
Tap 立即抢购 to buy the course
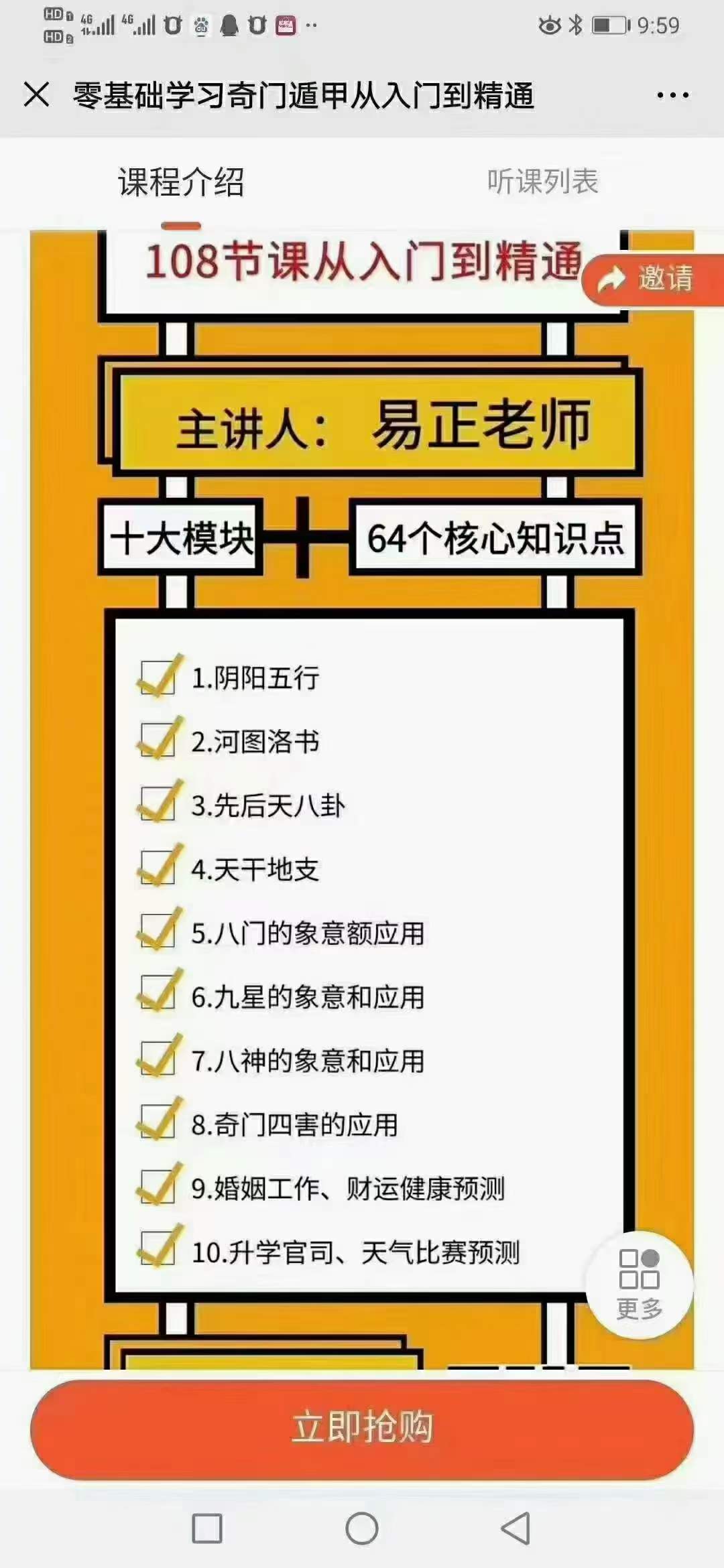pyautogui.click(x=362, y=1427)
